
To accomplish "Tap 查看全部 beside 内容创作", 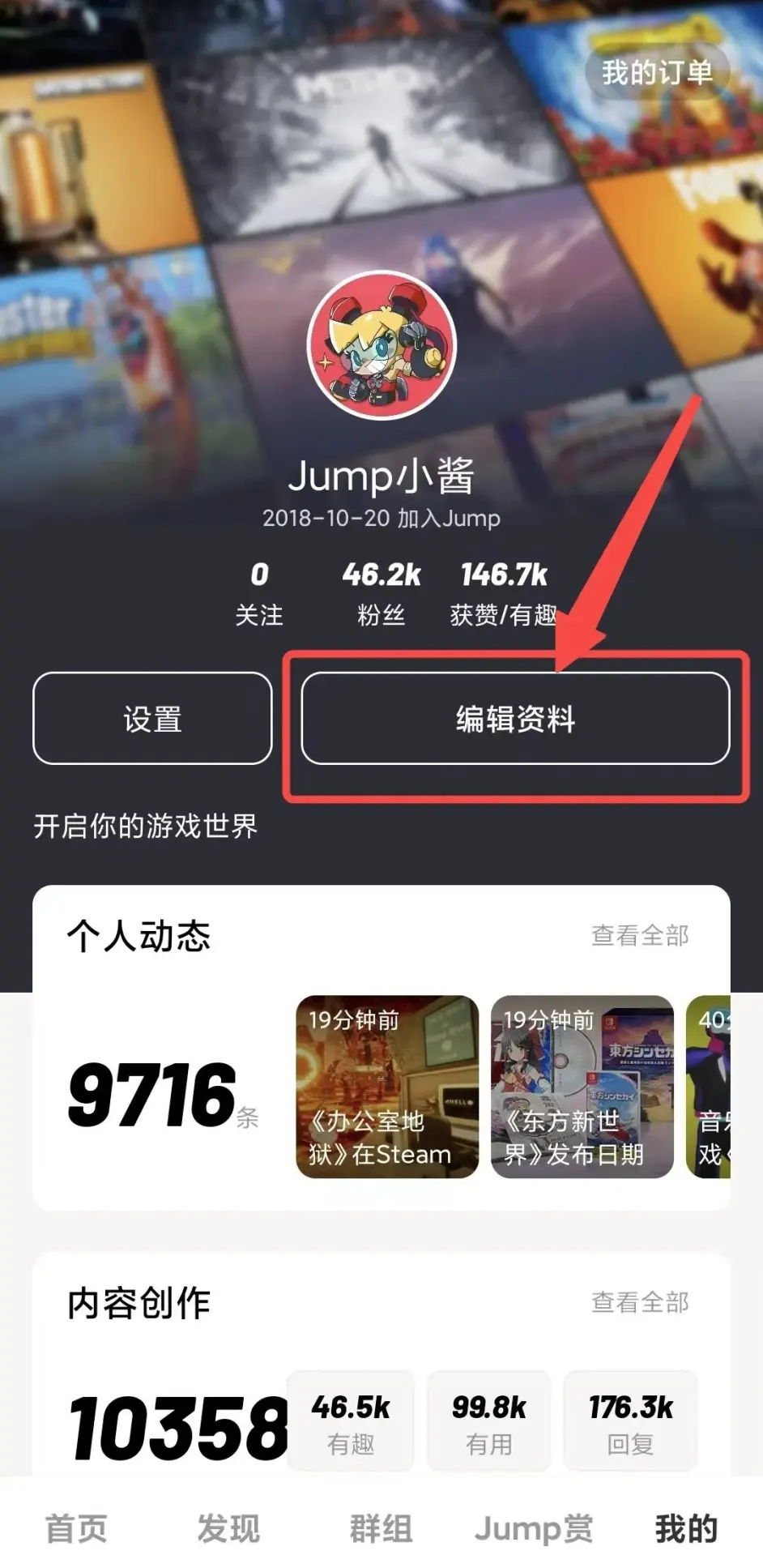I will click(640, 1302).
